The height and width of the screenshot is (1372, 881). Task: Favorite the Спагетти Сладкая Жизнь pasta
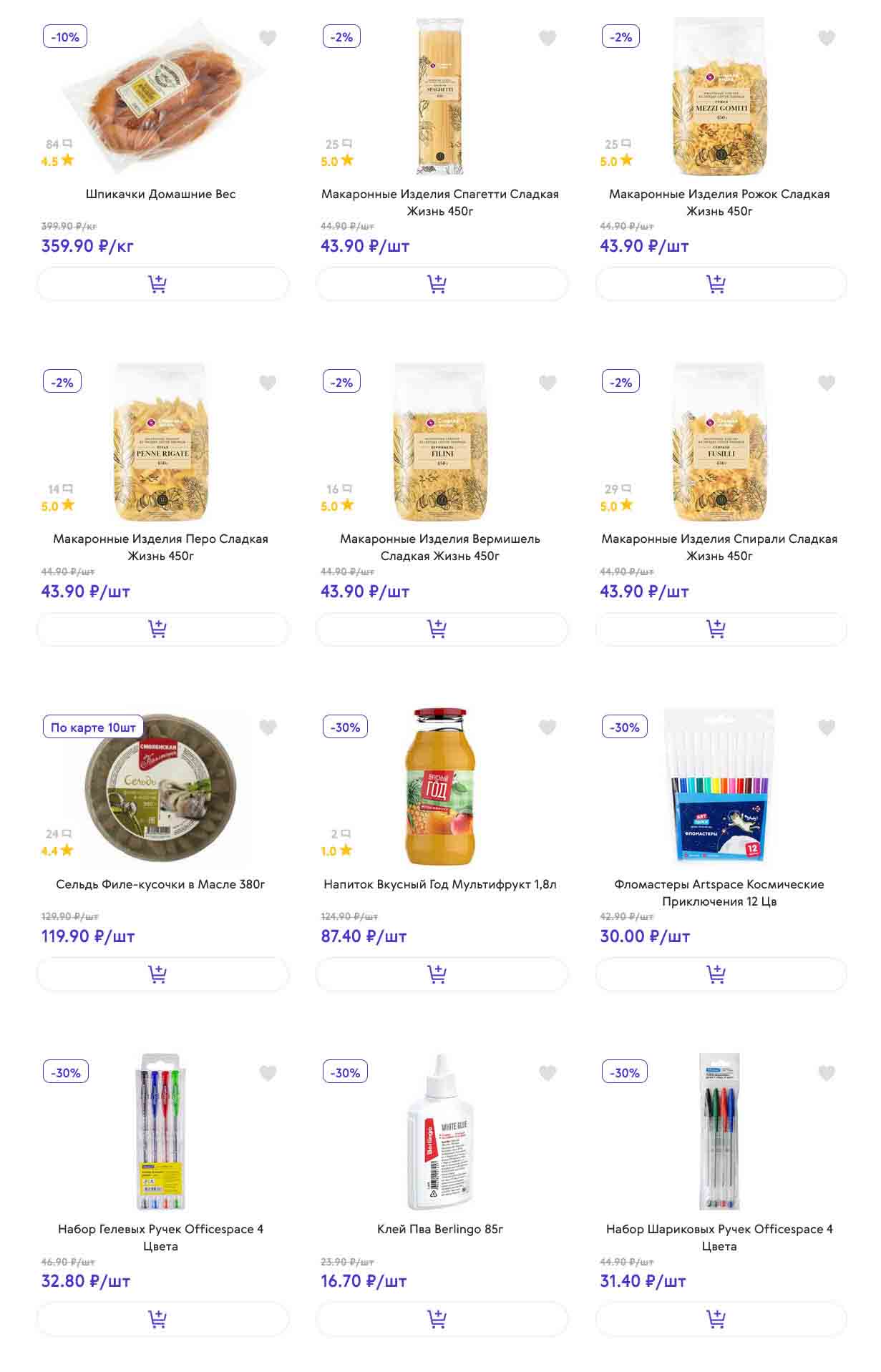(x=547, y=38)
